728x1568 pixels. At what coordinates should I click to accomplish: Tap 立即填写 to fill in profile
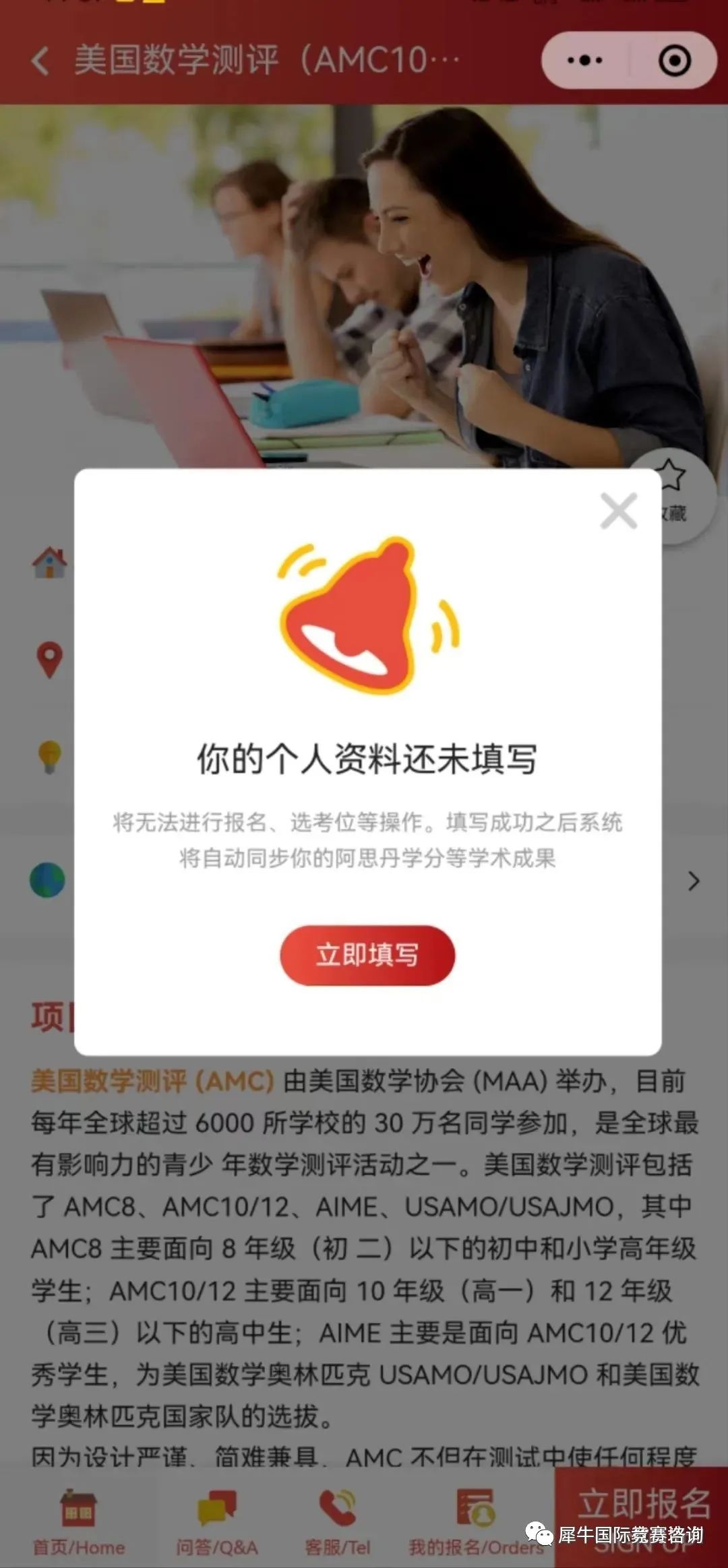(x=367, y=955)
